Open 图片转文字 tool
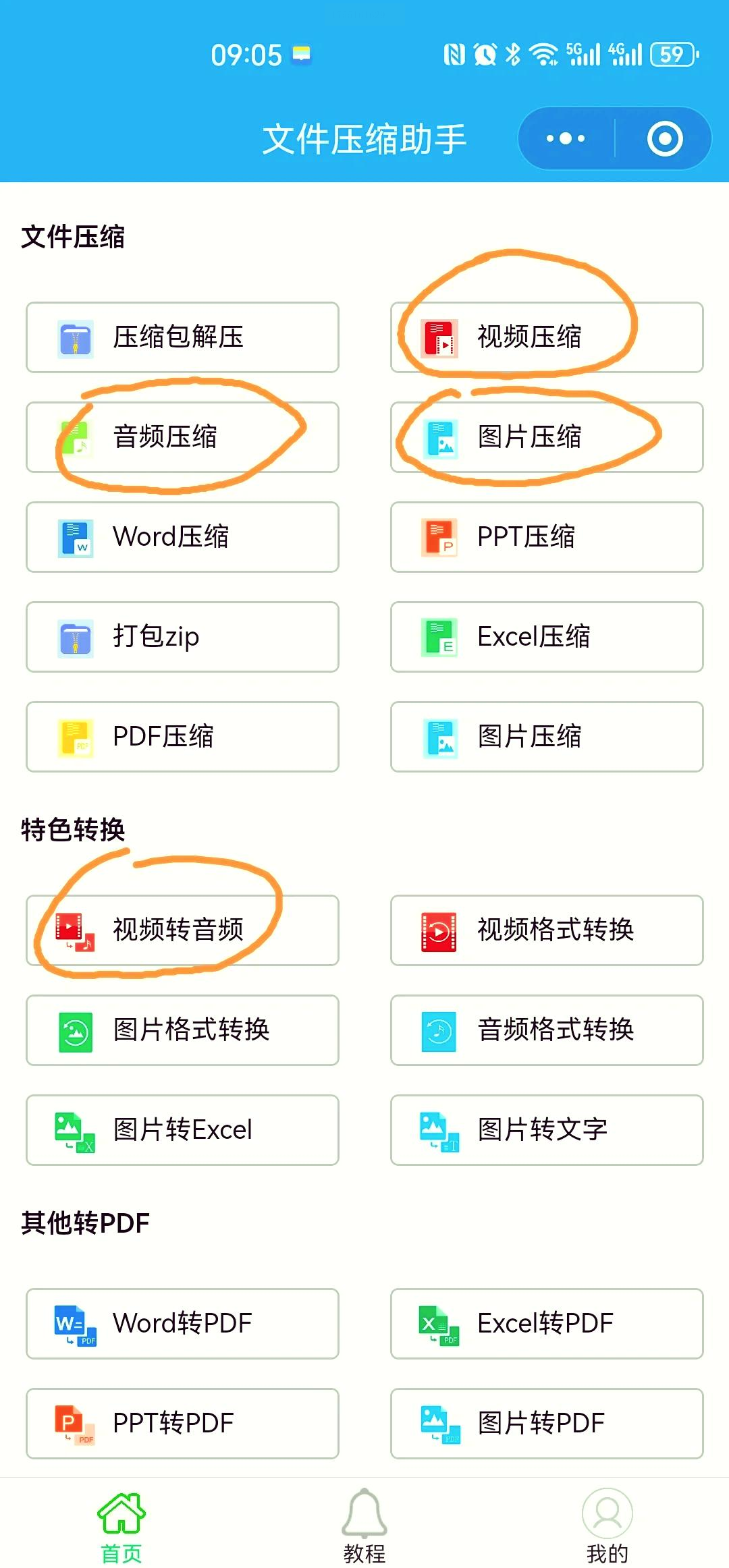This screenshot has height=1568, width=729. pos(547,1130)
